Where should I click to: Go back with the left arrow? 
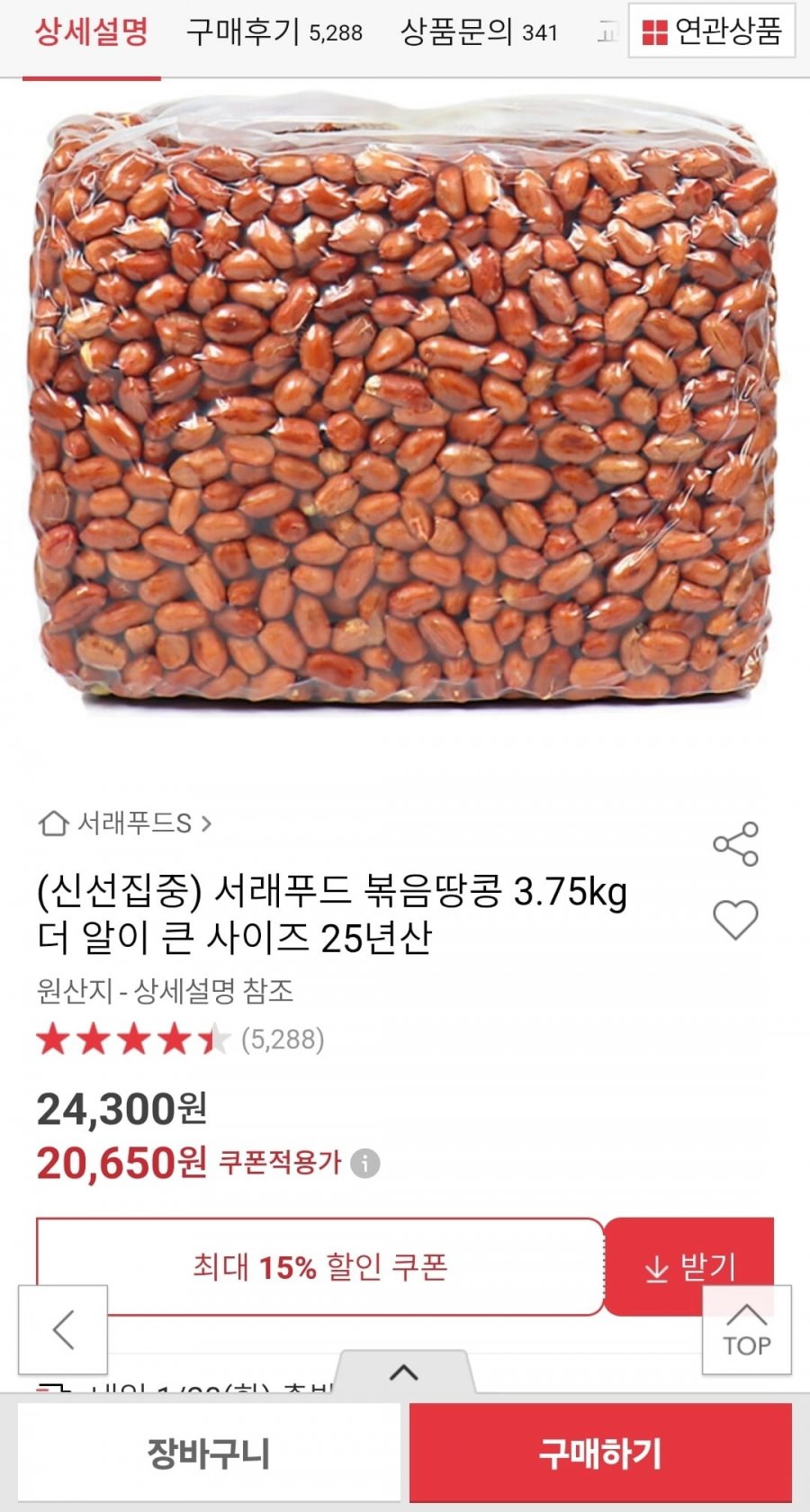(63, 1329)
